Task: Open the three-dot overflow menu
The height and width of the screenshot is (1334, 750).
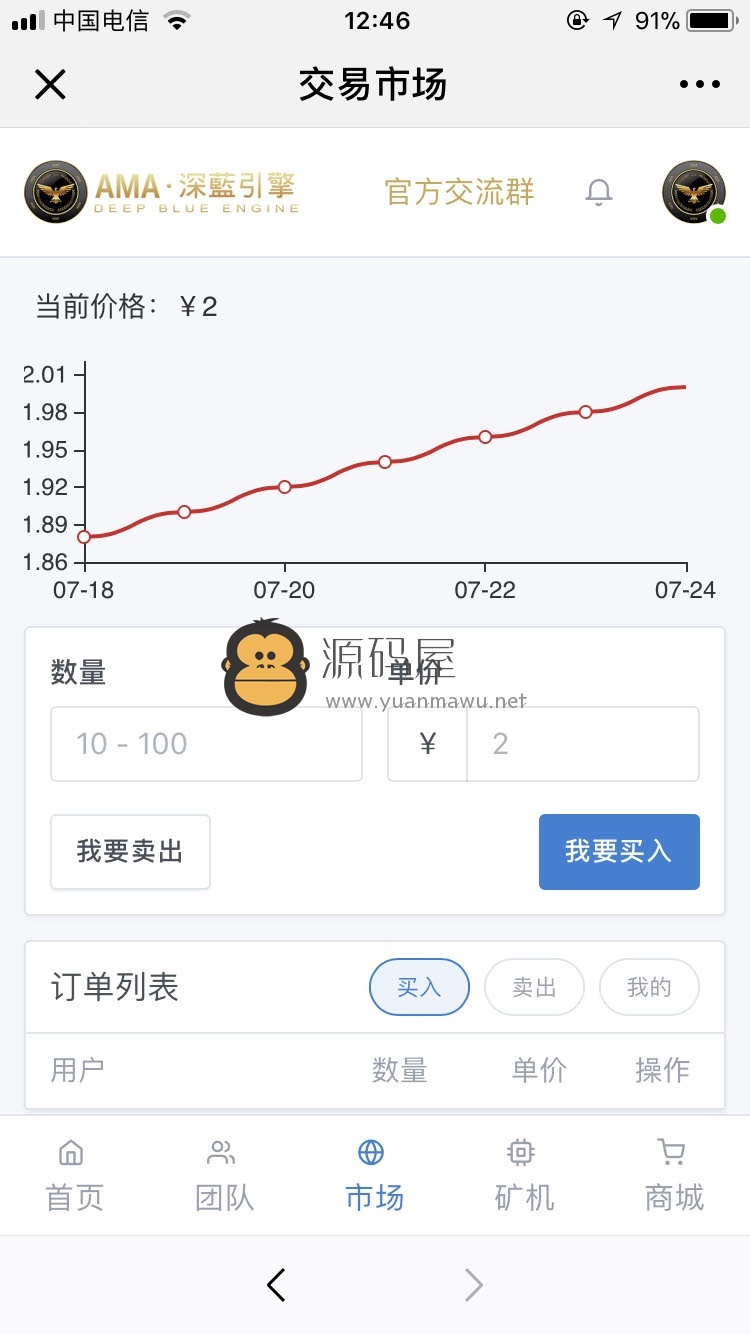Action: click(x=700, y=85)
